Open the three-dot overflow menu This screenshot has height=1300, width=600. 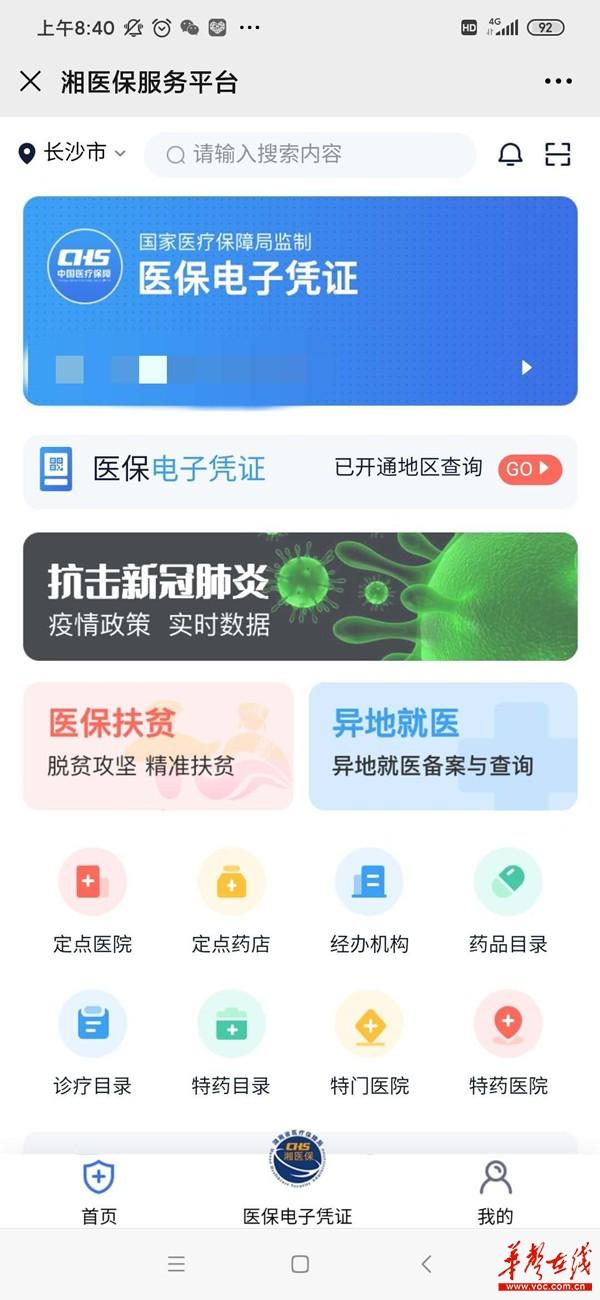point(558,81)
